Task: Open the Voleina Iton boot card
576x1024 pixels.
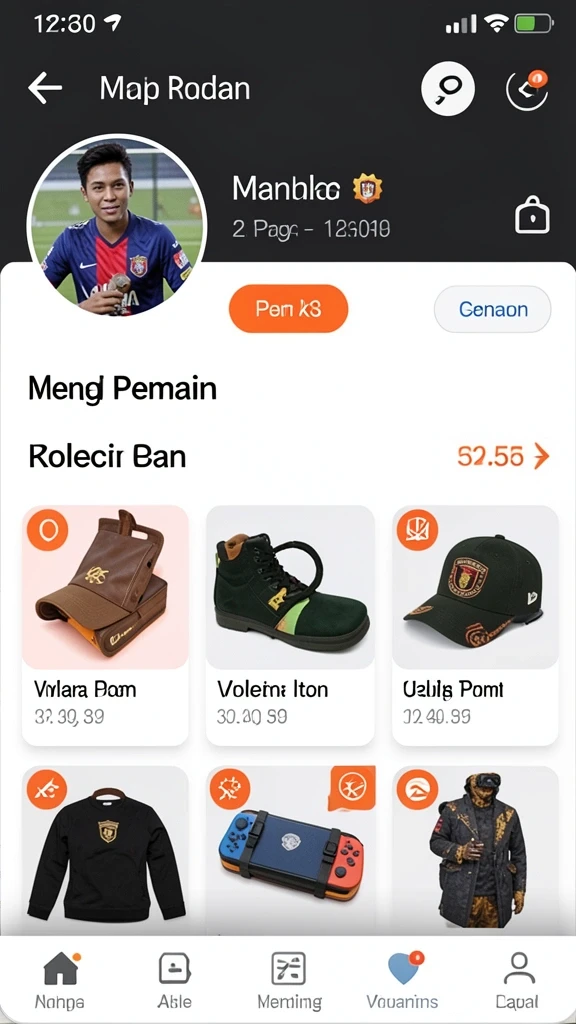Action: point(290,625)
